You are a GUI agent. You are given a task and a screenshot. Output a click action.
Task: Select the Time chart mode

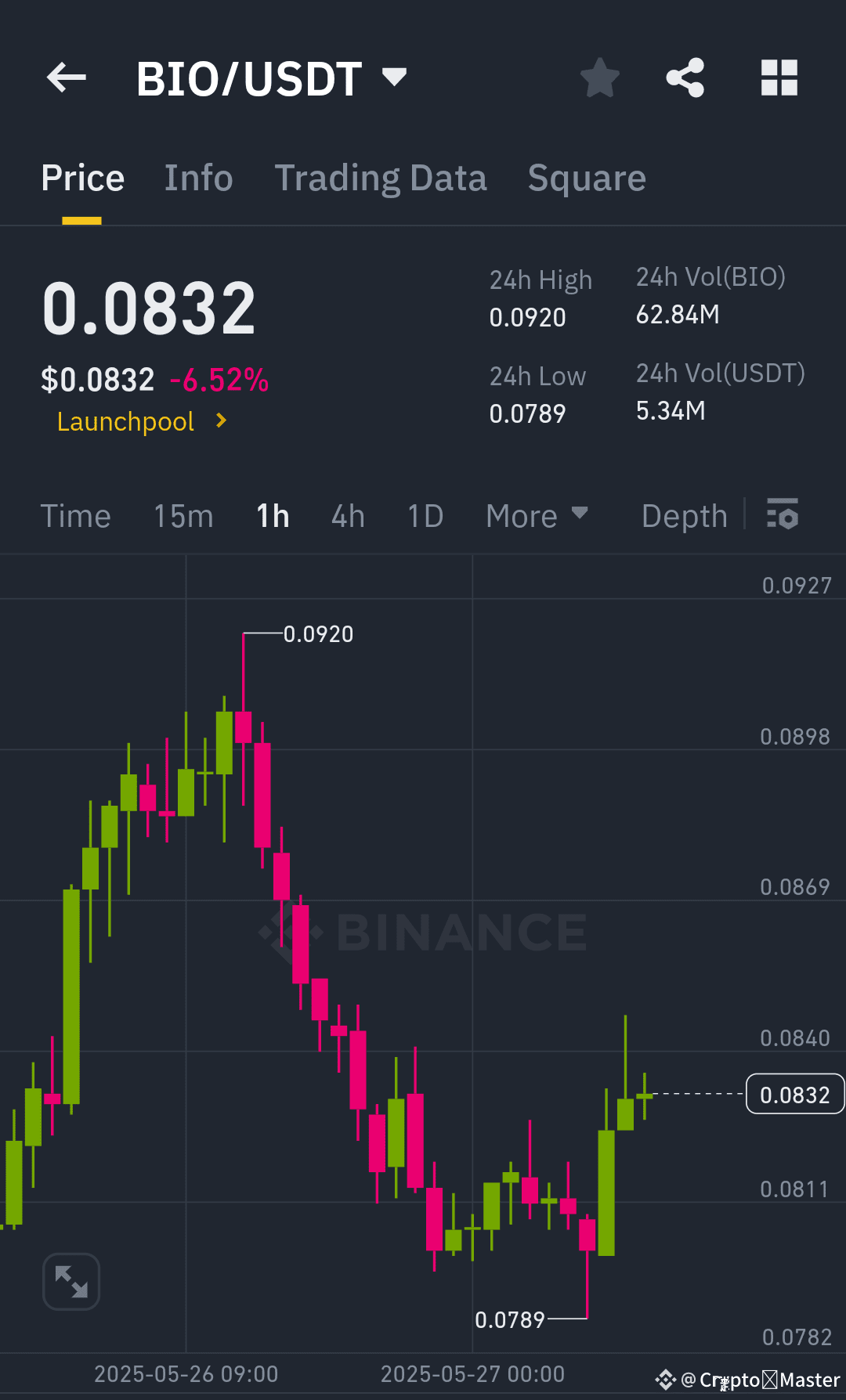point(75,515)
